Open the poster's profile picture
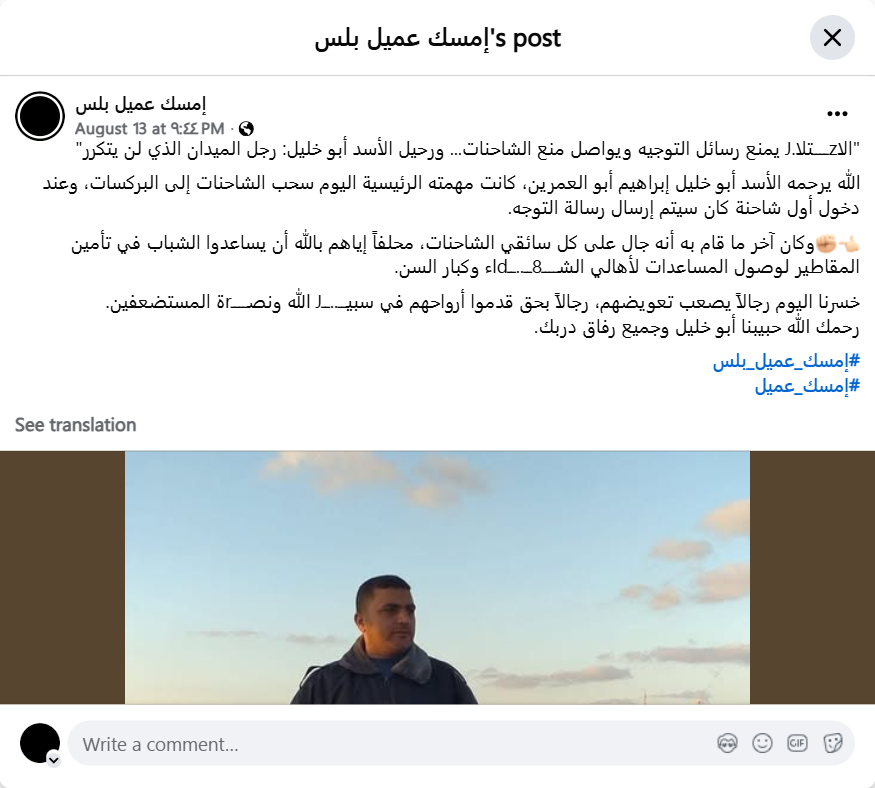The width and height of the screenshot is (875, 788). (40, 116)
